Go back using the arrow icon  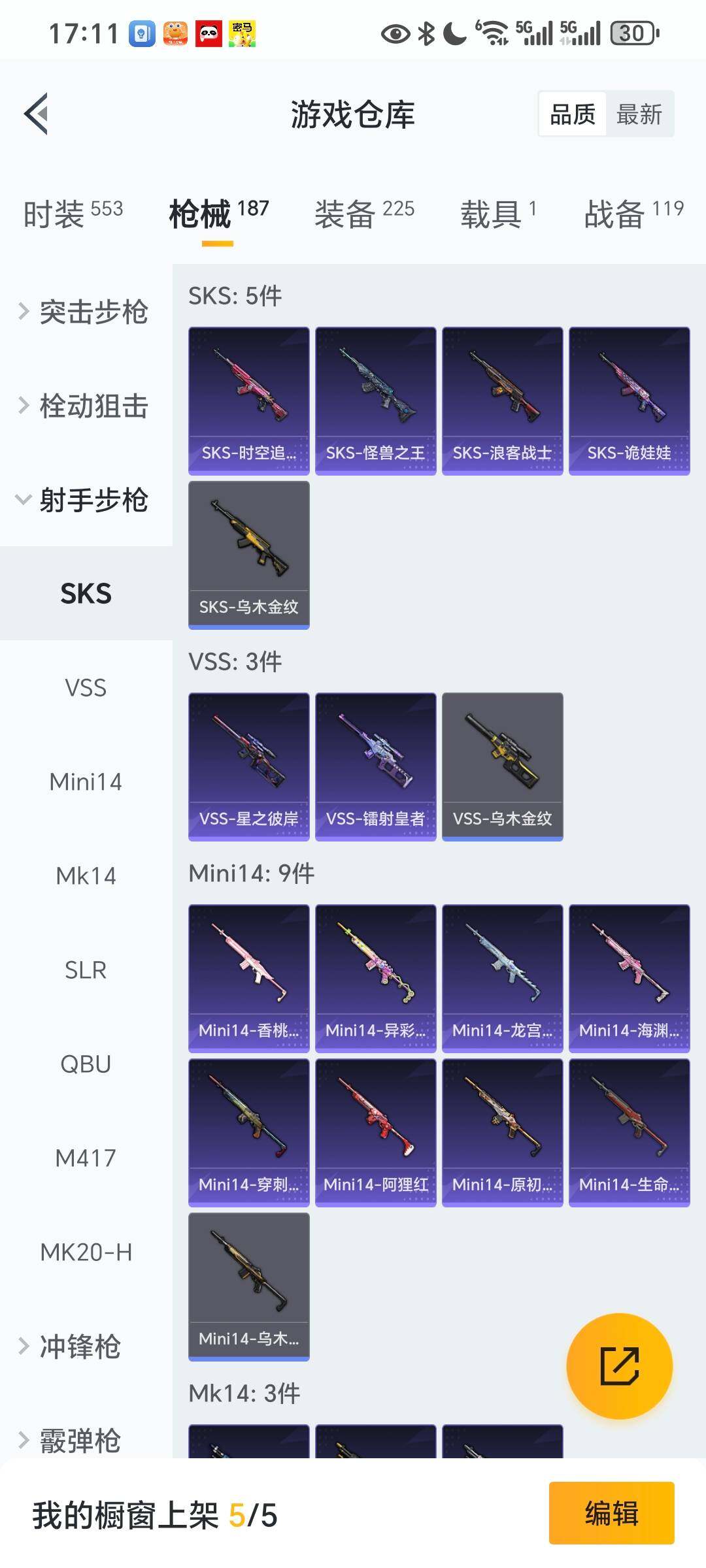(37, 114)
